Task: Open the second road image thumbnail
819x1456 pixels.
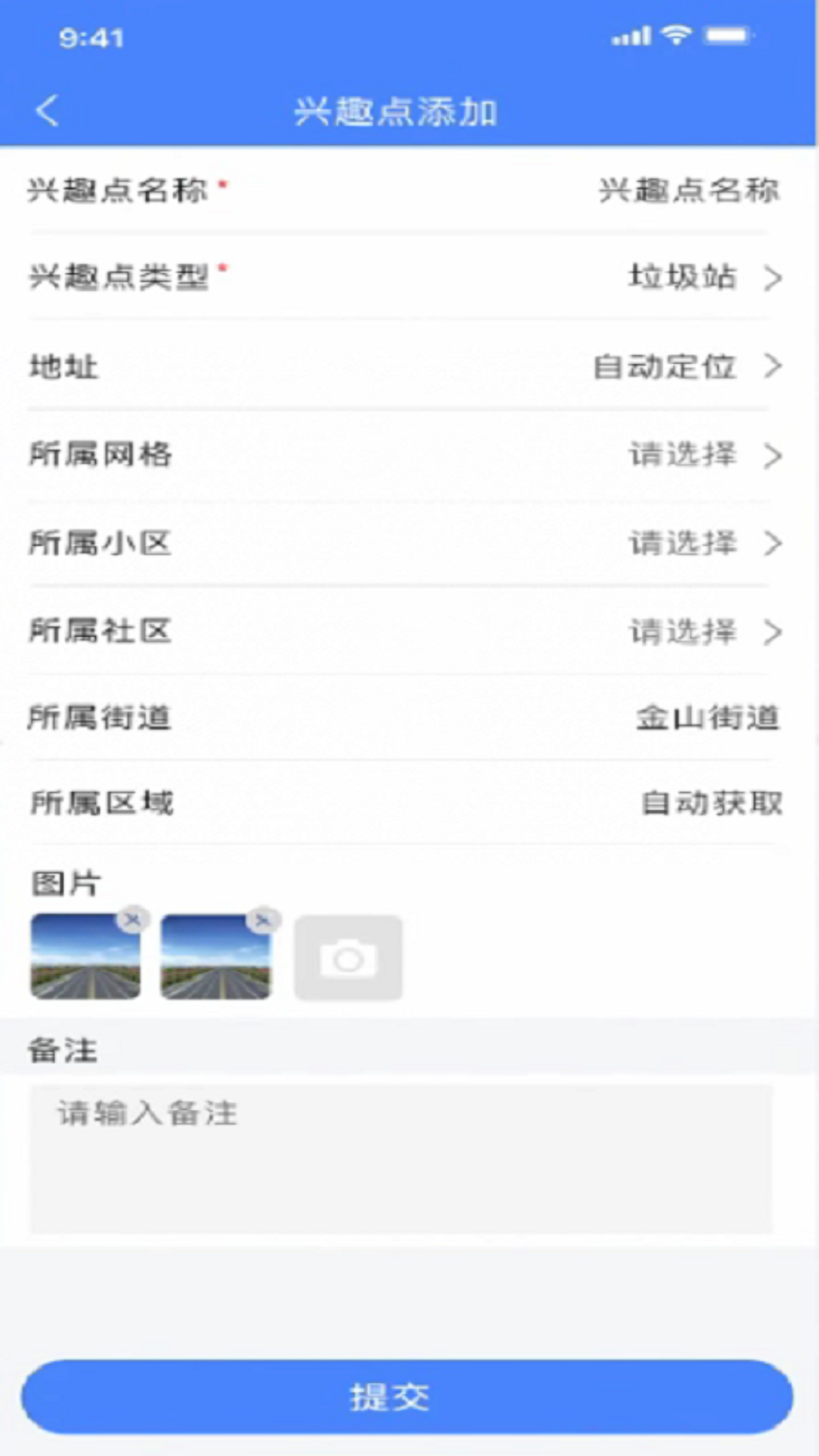Action: click(215, 957)
